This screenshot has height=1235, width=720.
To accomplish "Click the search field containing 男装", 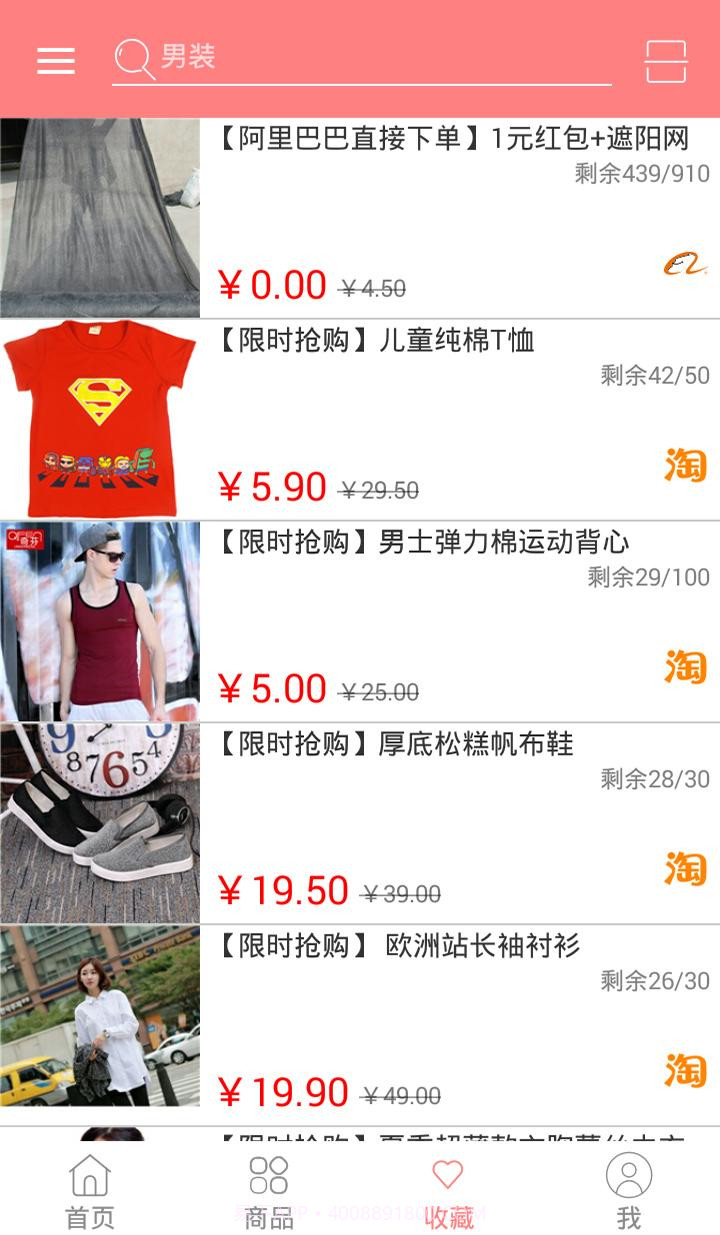I will click(360, 60).
